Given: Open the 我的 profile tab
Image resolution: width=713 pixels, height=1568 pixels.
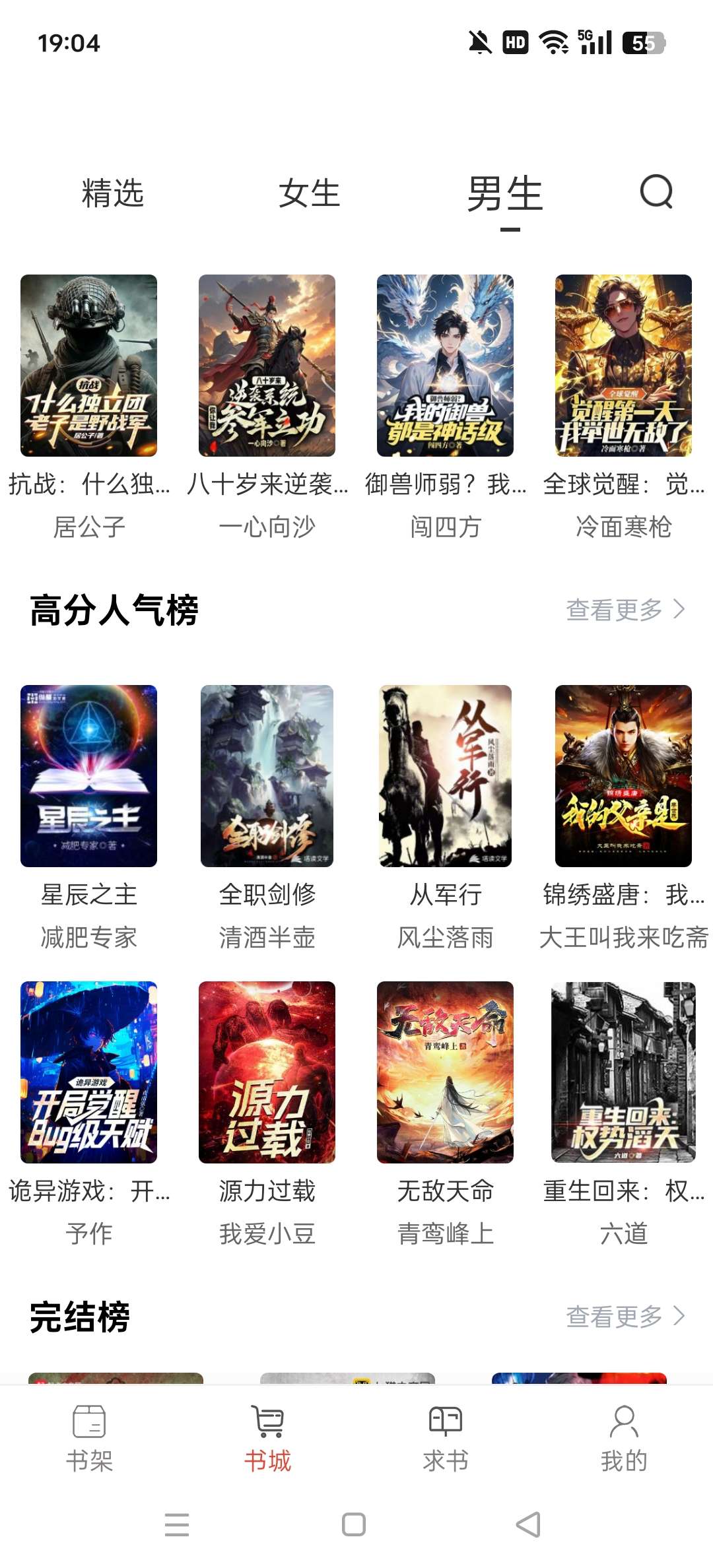Looking at the screenshot, I should pyautogui.click(x=623, y=1439).
